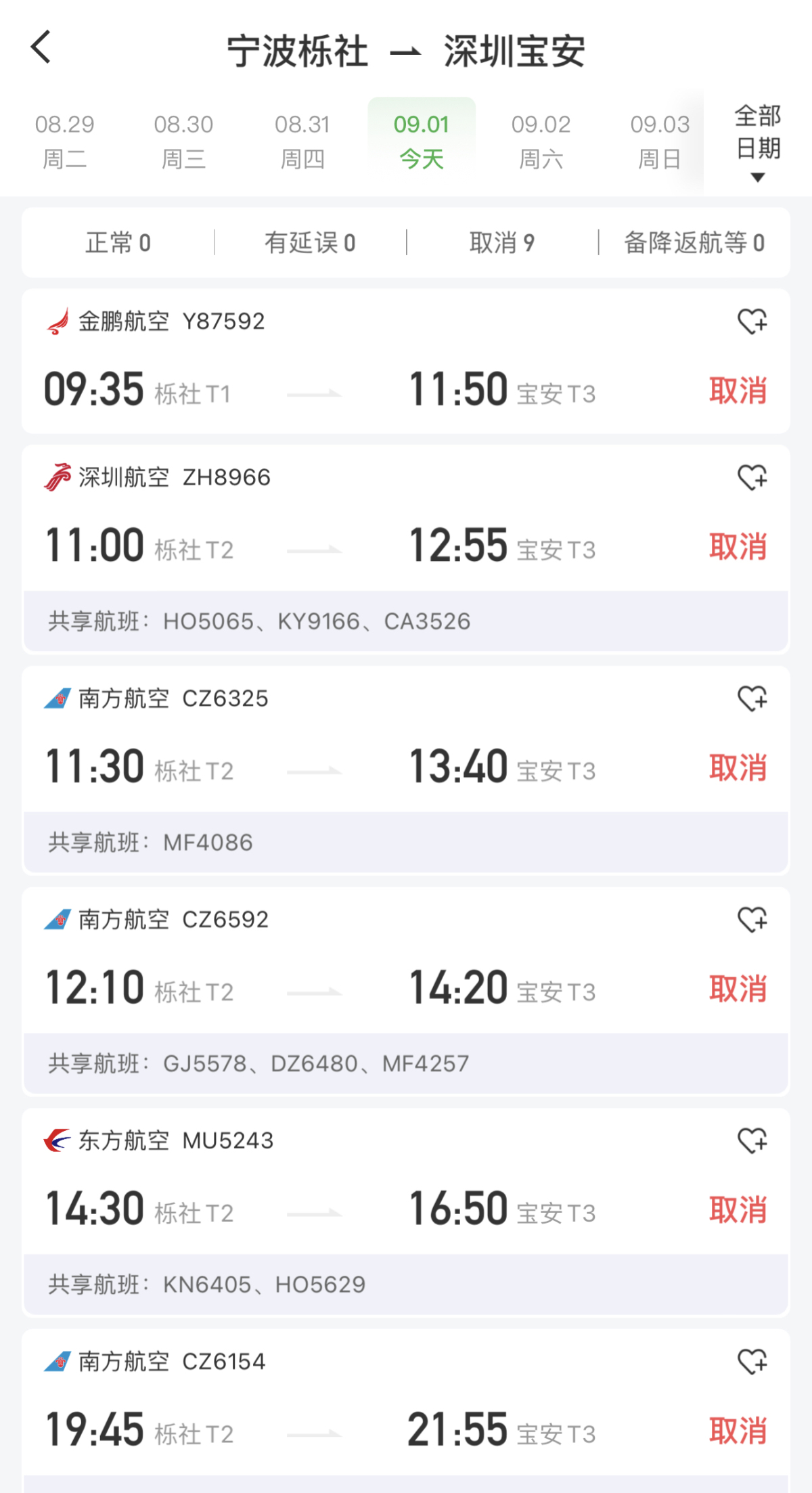Add flight ZH8966 to favorites
The image size is (812, 1493).
point(752,478)
